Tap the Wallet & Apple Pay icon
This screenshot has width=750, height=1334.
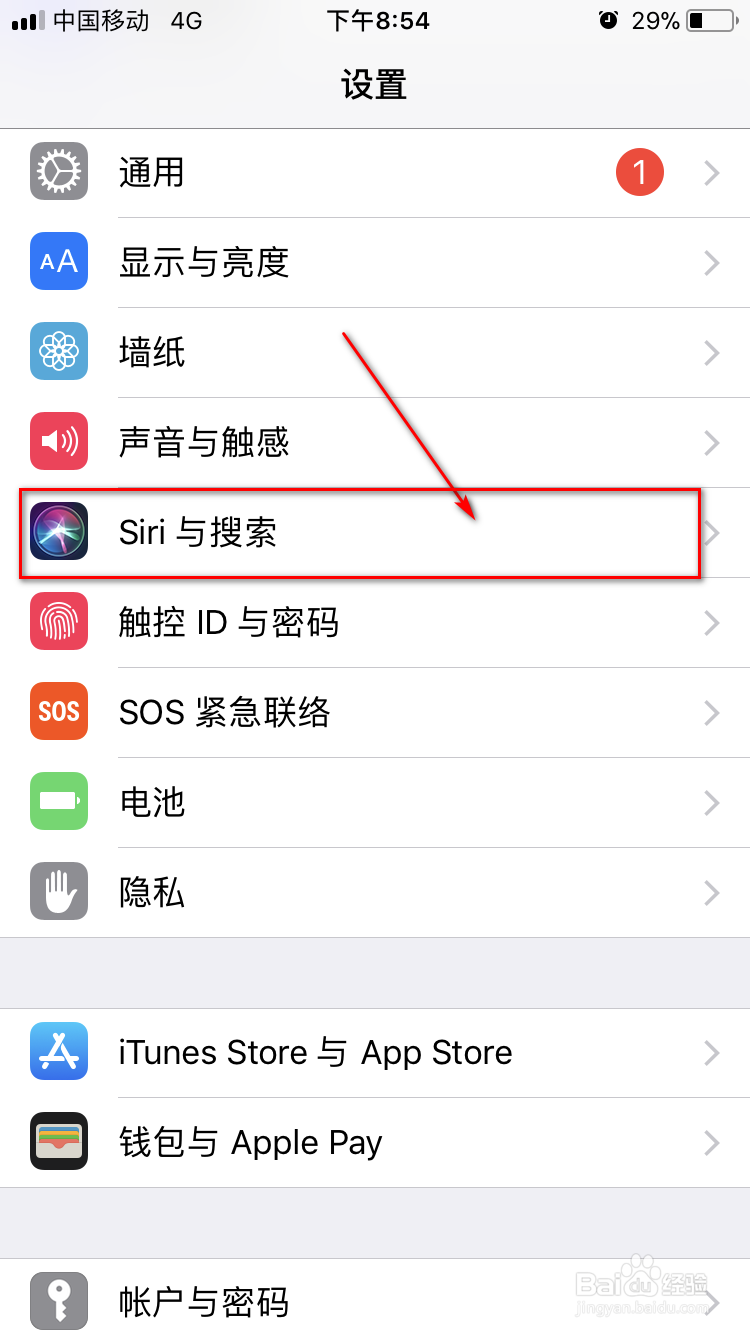click(x=58, y=1142)
